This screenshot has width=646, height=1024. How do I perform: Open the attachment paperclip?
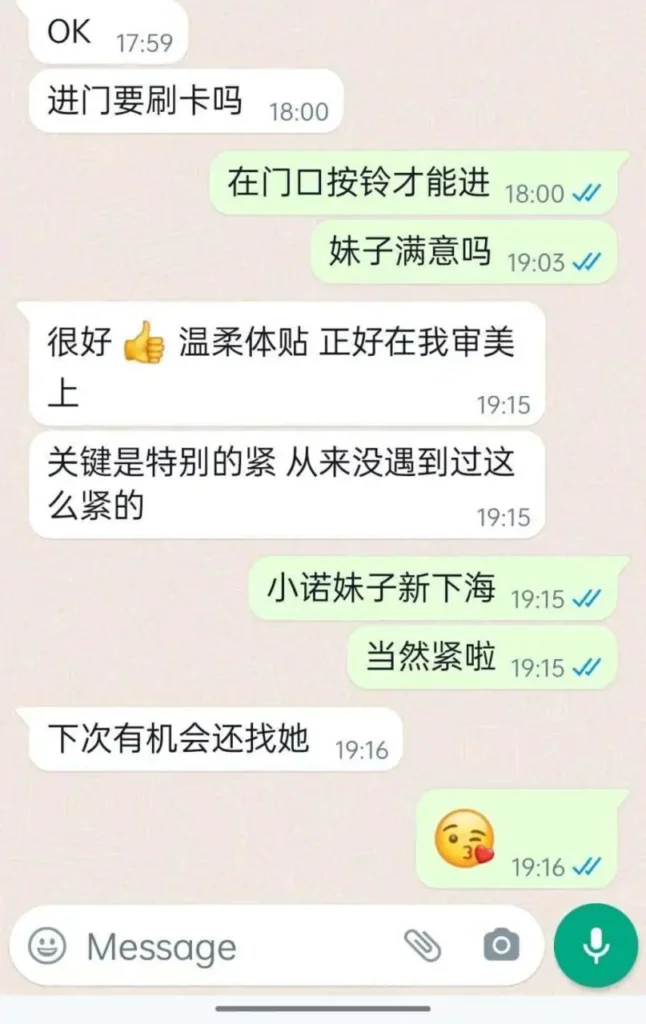(423, 944)
